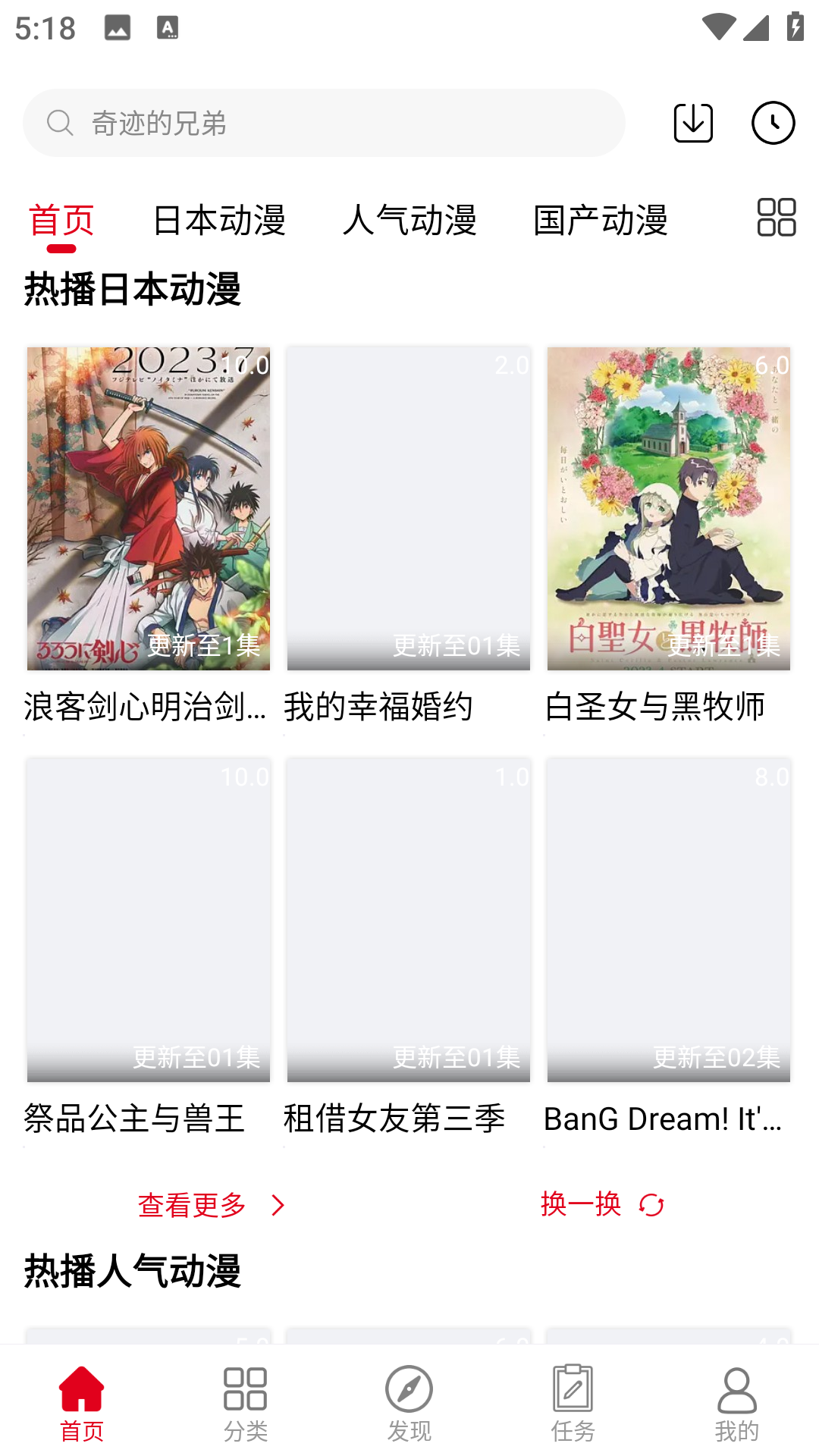The image size is (819, 1456).
Task: Go to the 分类 bottom tab
Action: (x=246, y=1404)
